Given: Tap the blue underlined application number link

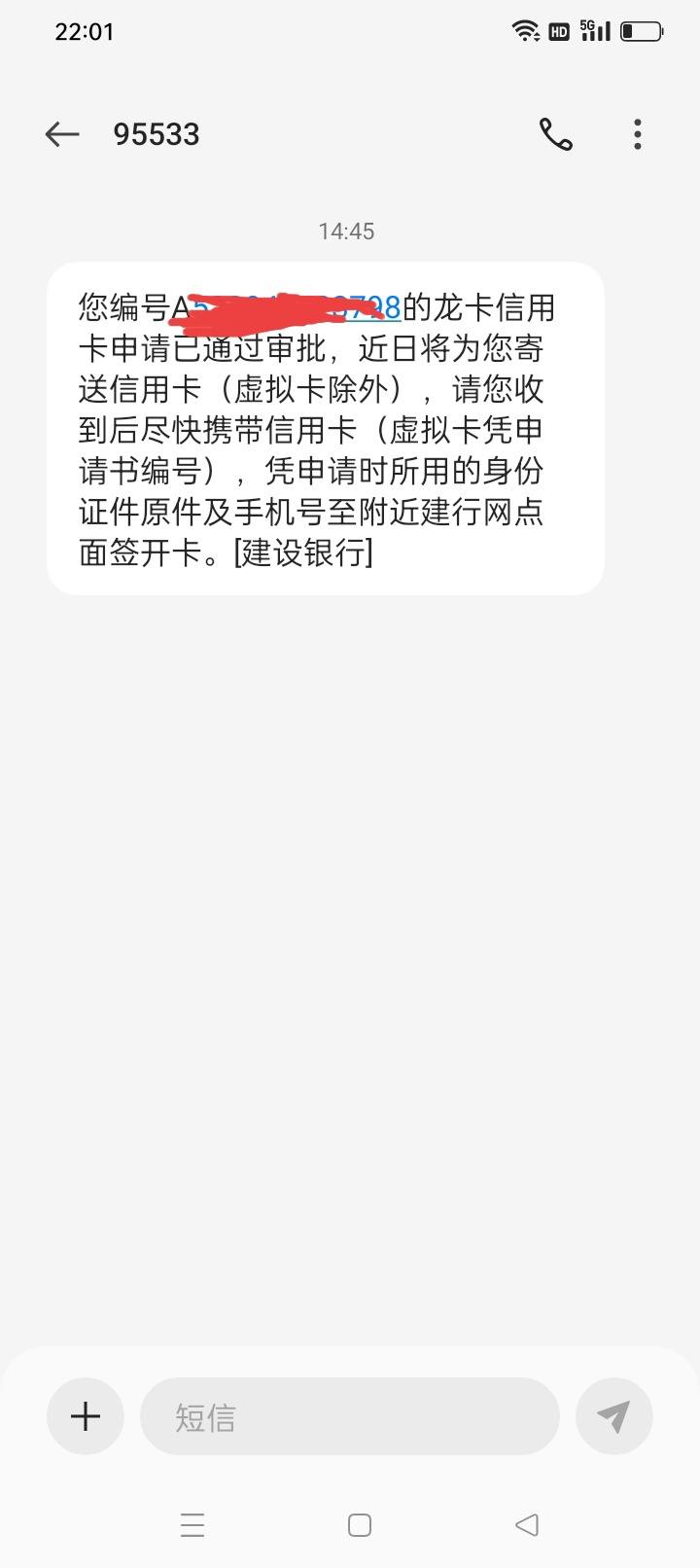Looking at the screenshot, I should point(296,308).
